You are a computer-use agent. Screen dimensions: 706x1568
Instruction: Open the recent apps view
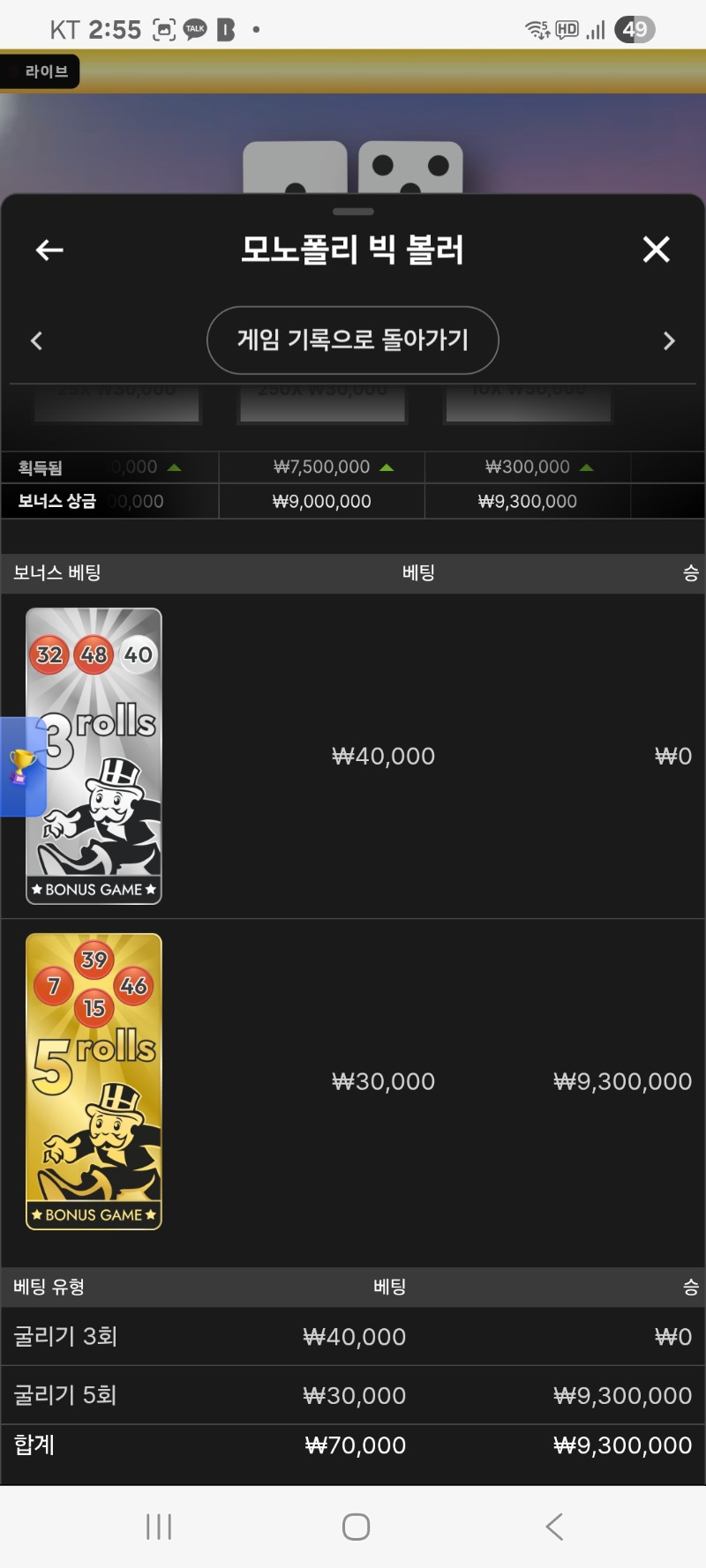[159, 1527]
